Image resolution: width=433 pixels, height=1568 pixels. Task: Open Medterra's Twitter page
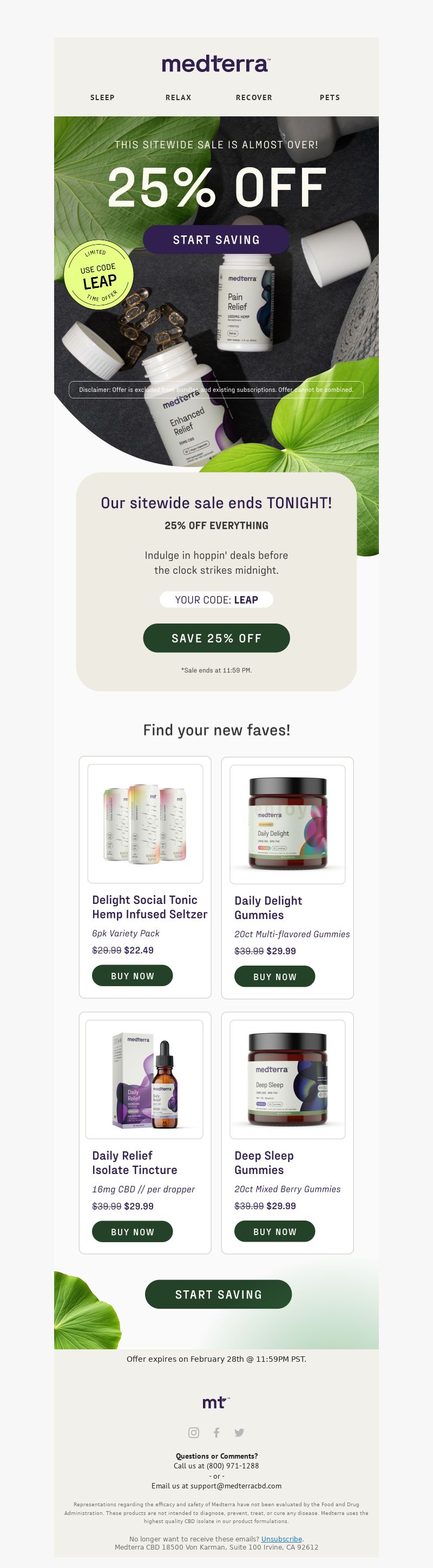[x=239, y=1432]
